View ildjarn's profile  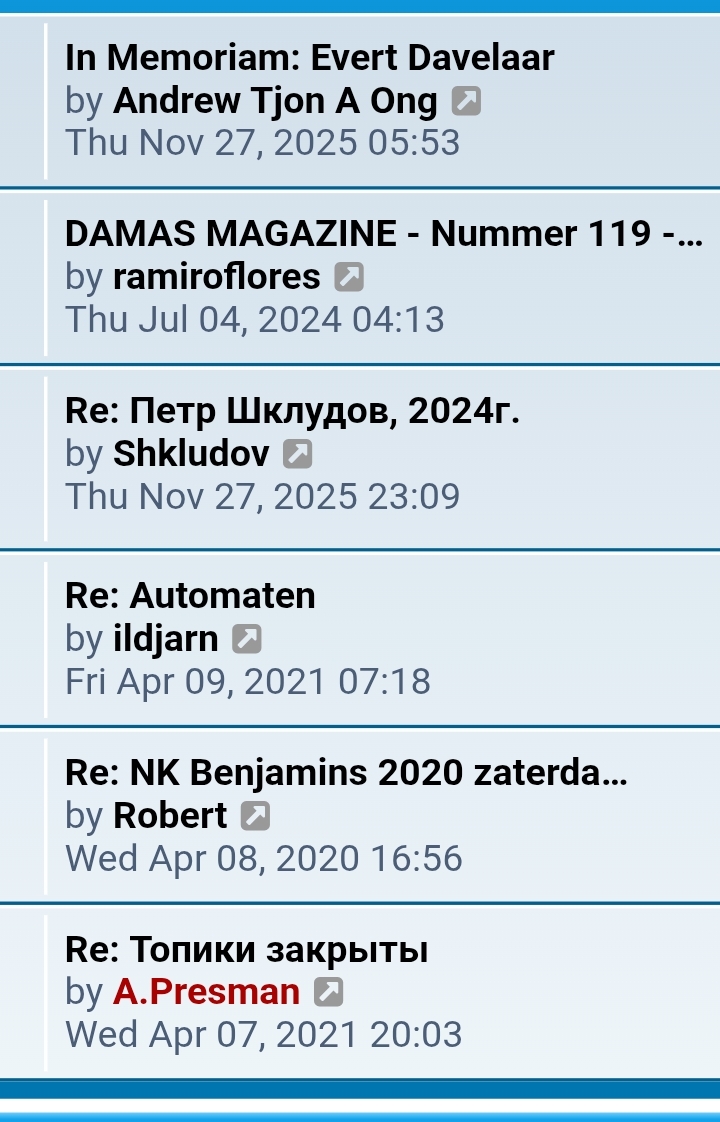(x=165, y=638)
